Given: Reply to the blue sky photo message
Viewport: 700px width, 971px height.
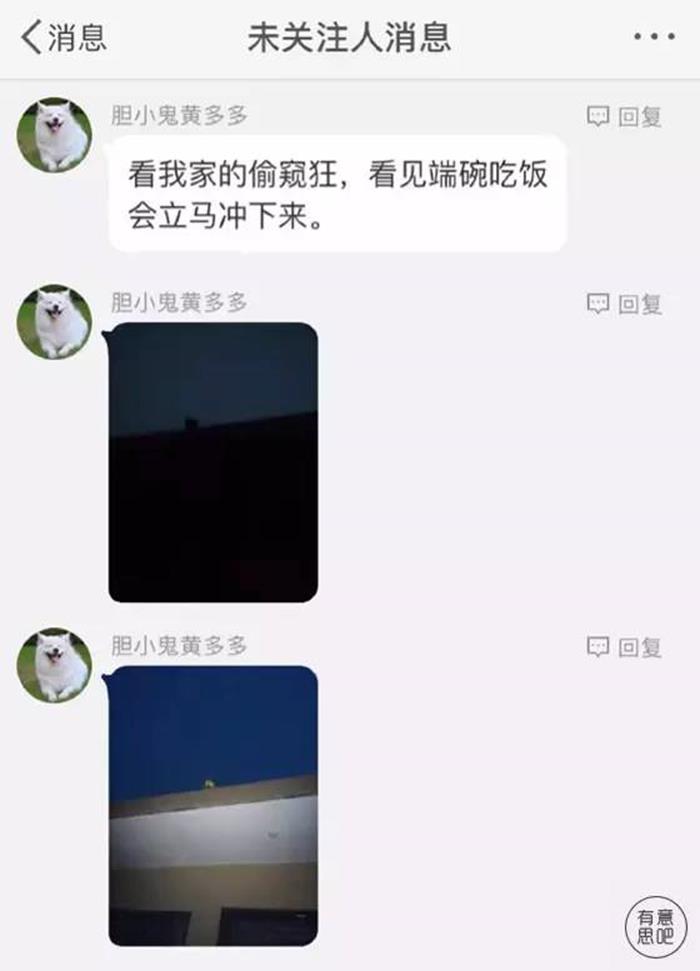Looking at the screenshot, I should pyautogui.click(x=625, y=648).
